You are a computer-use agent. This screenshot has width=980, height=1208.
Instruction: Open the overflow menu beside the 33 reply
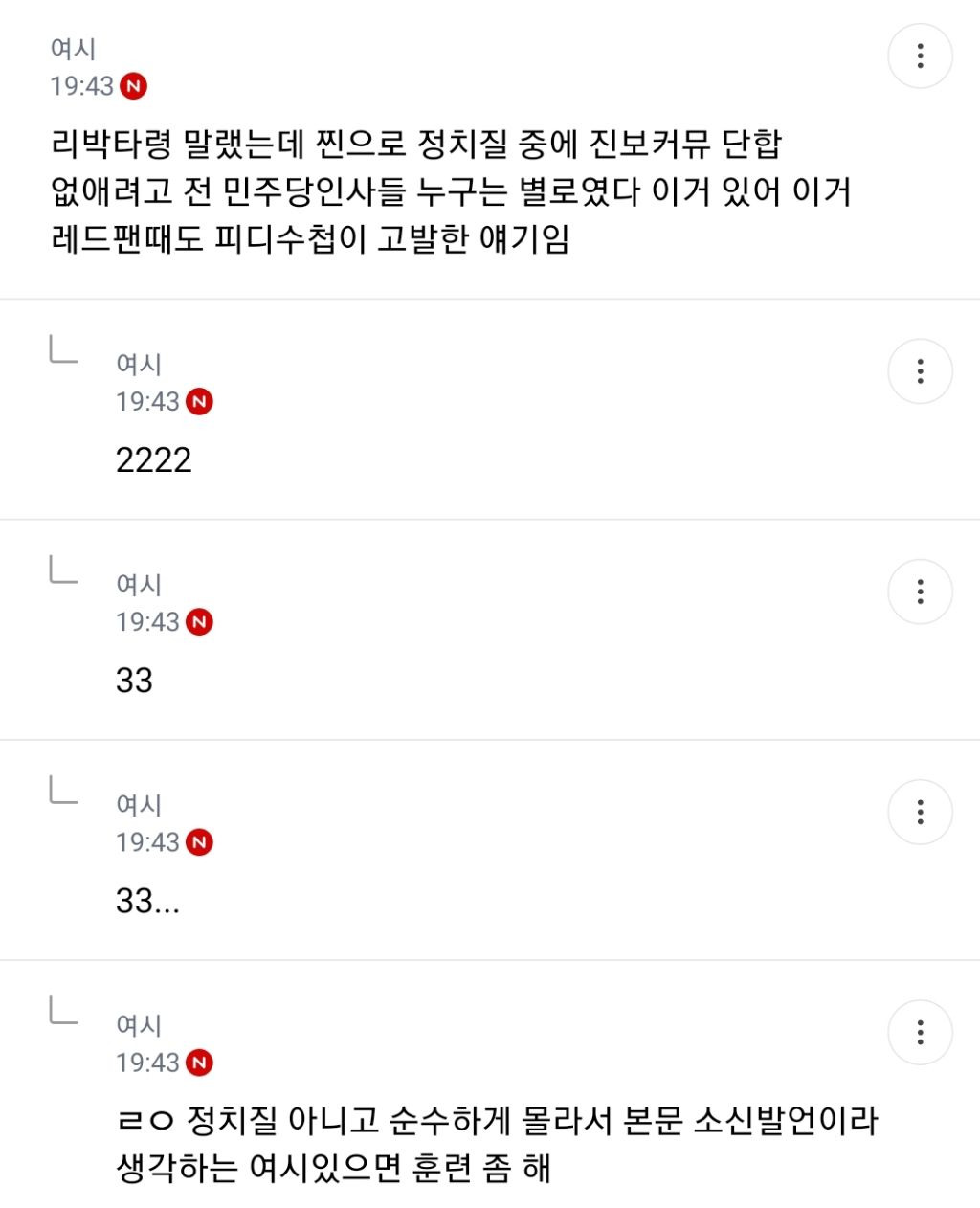[920, 592]
